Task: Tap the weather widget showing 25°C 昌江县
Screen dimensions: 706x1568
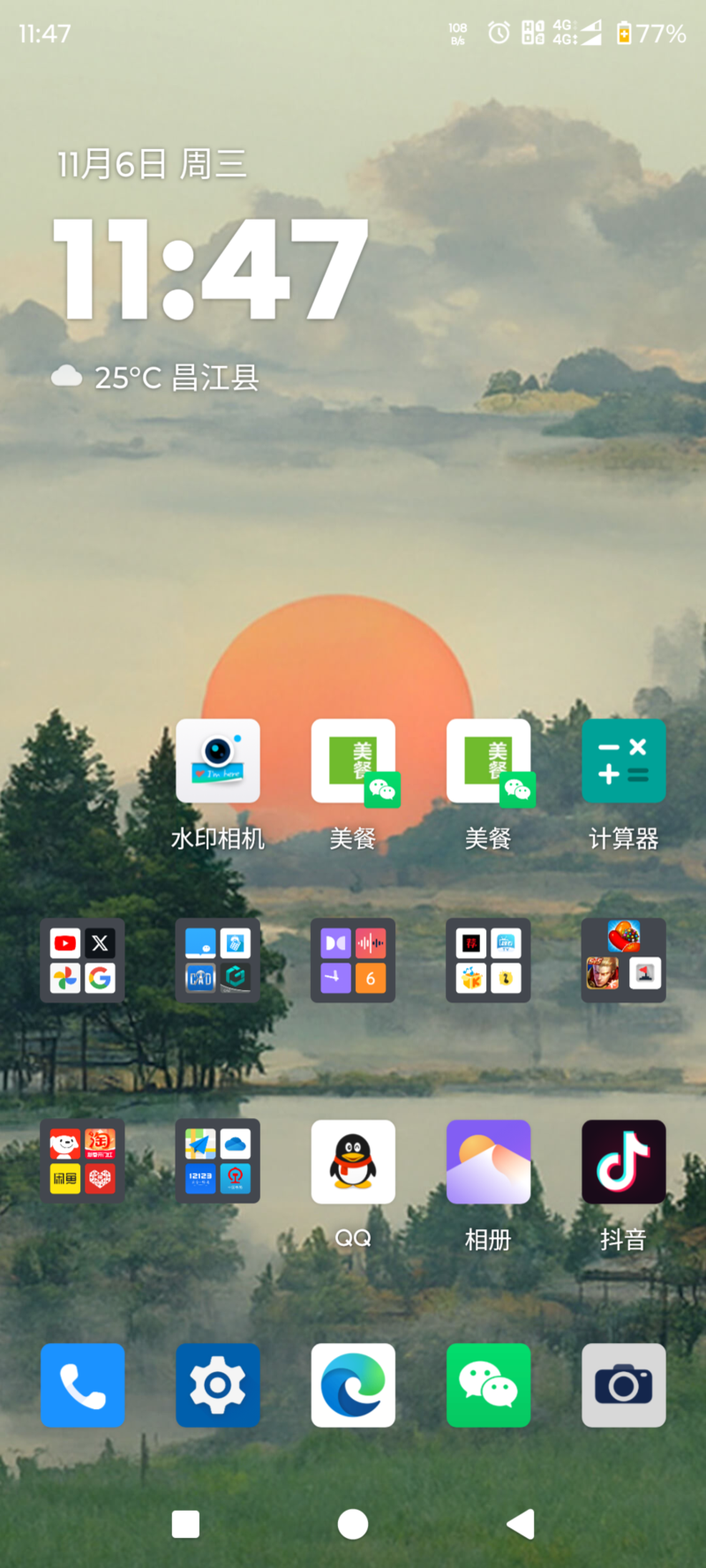Action: pos(155,378)
